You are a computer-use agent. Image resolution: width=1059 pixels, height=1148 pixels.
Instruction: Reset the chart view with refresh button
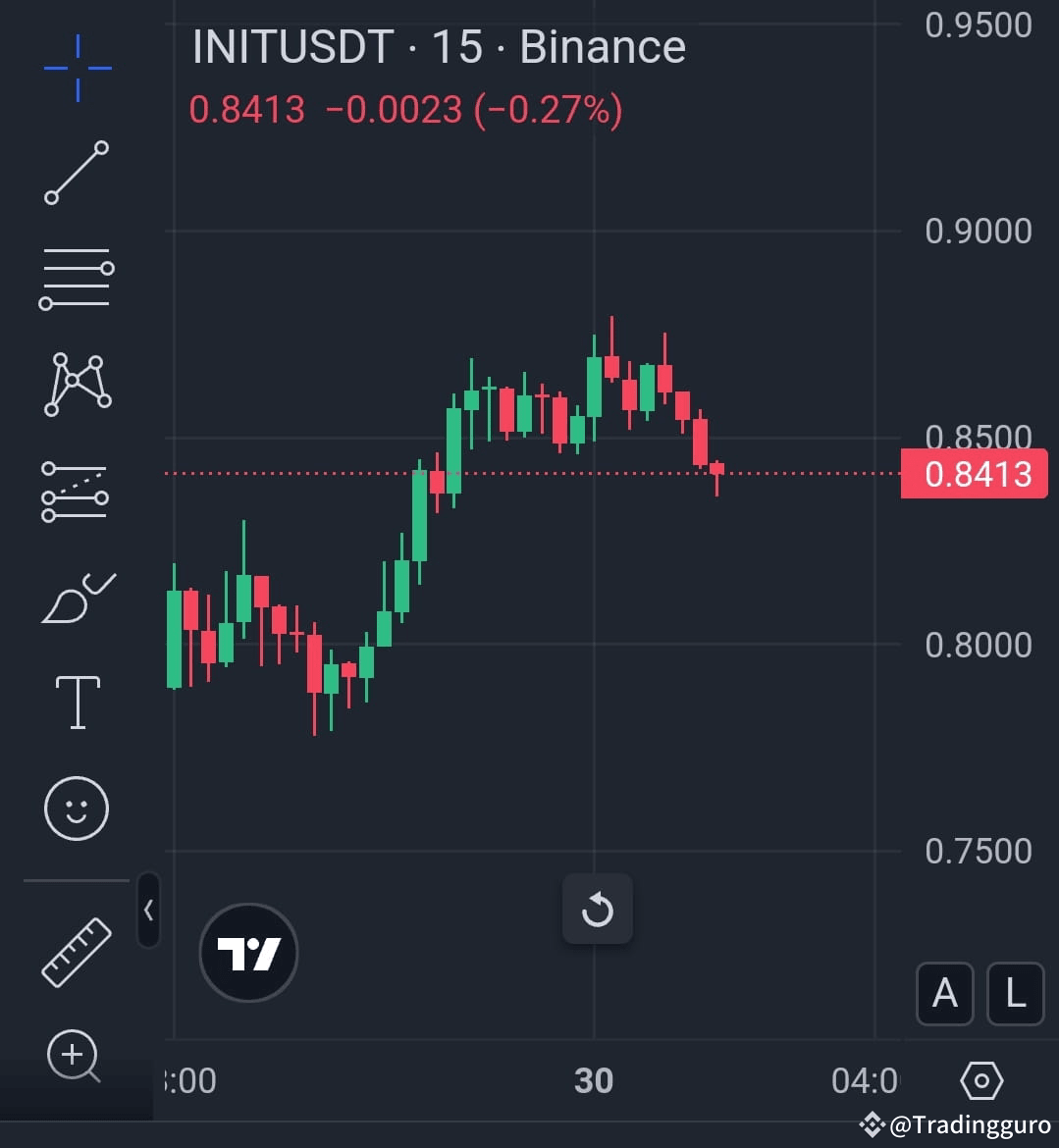(x=597, y=909)
